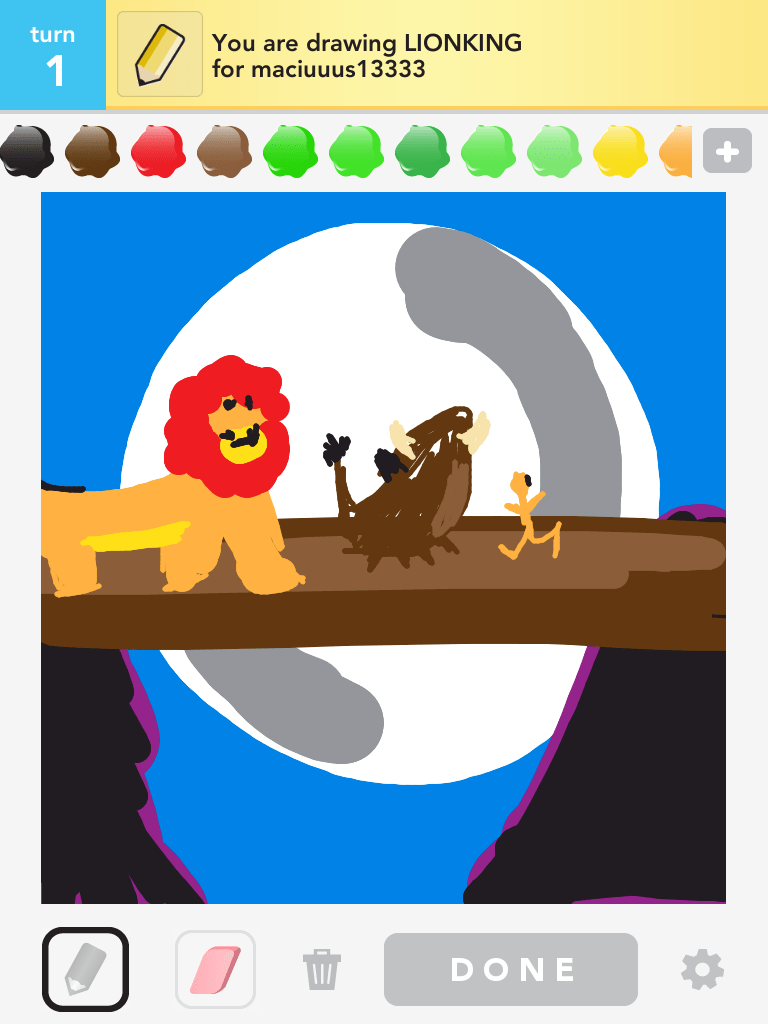Select the black color swatch
This screenshot has width=768, height=1024.
coord(26,152)
